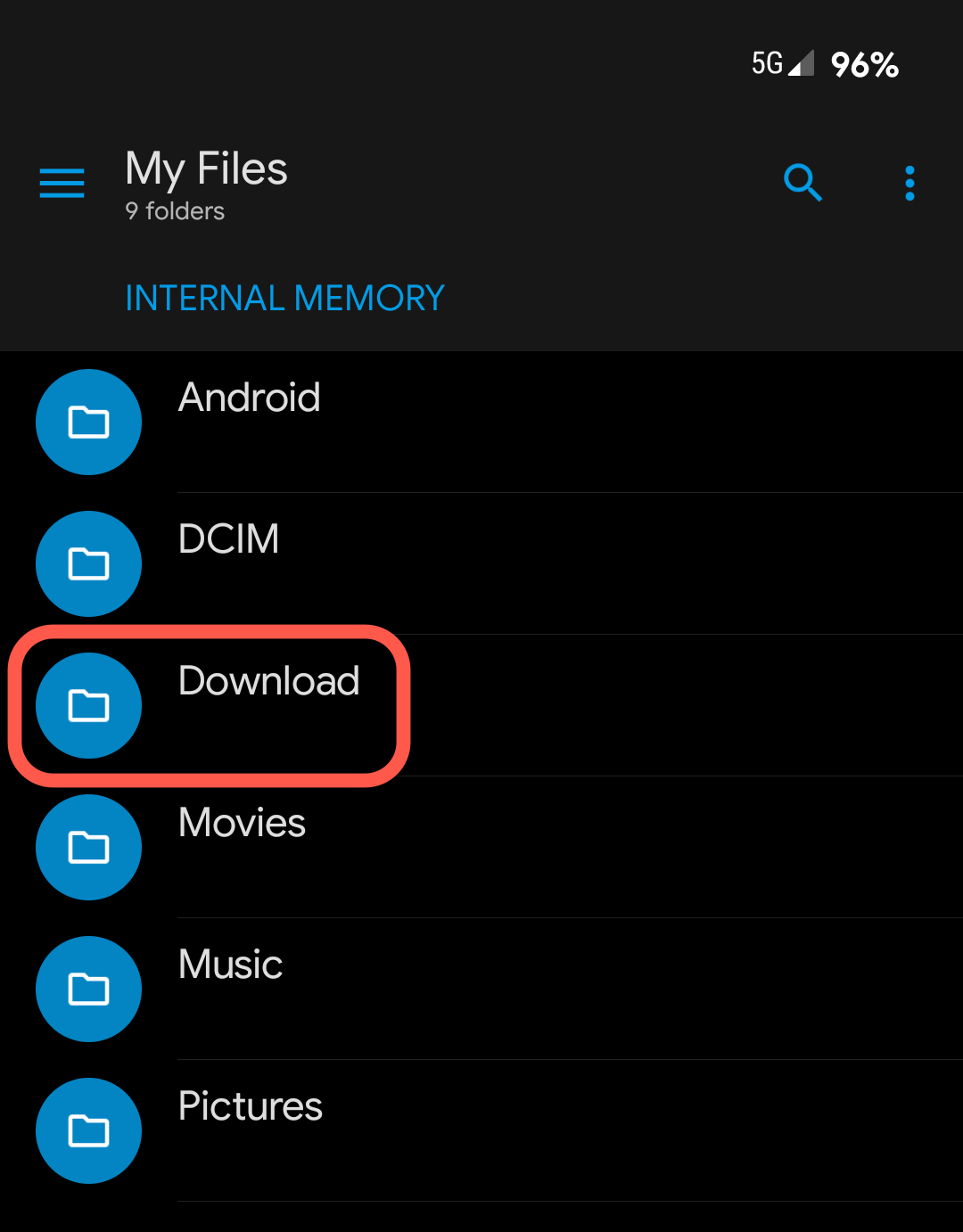Tap the DCIM folder icon
This screenshot has width=963, height=1232.
pos(88,563)
